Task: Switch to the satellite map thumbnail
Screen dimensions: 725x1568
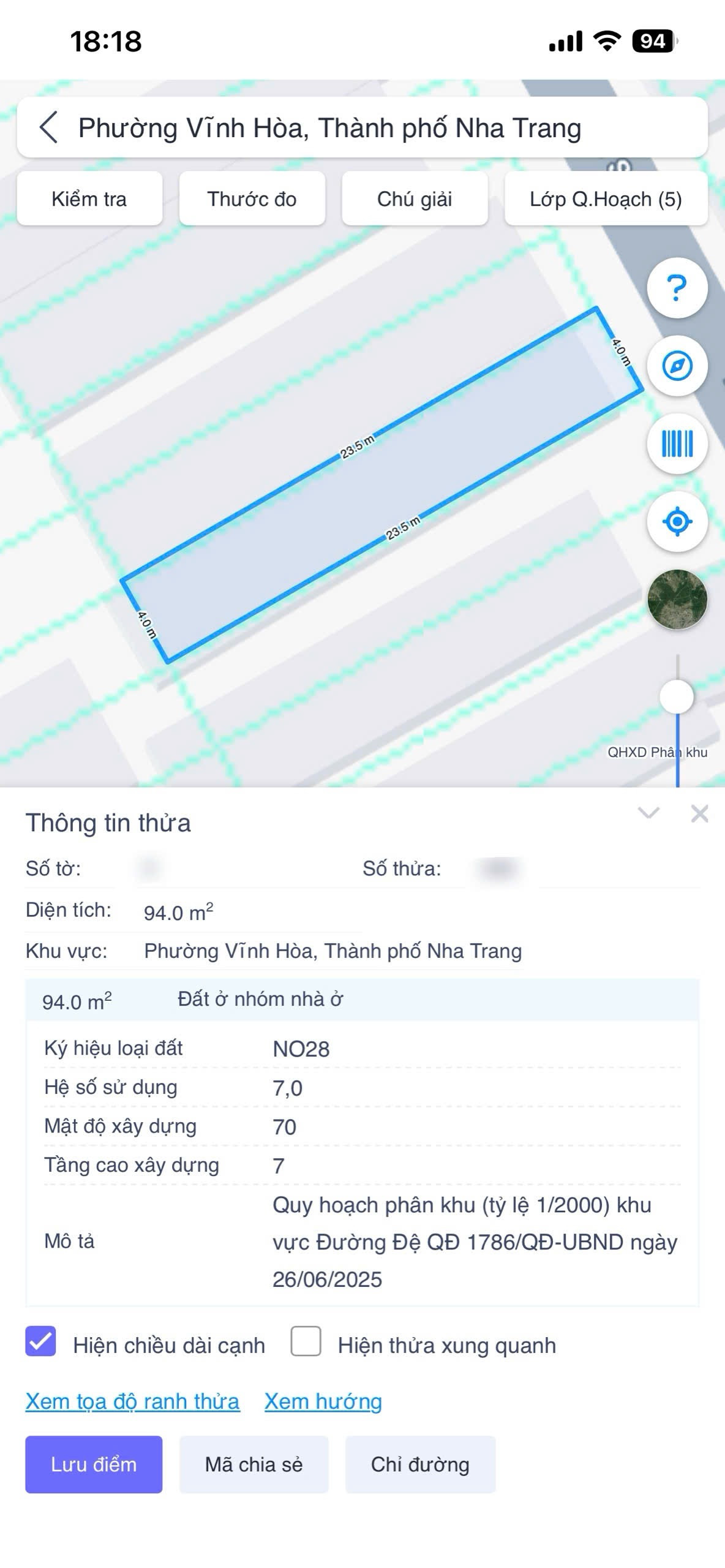Action: (677, 600)
